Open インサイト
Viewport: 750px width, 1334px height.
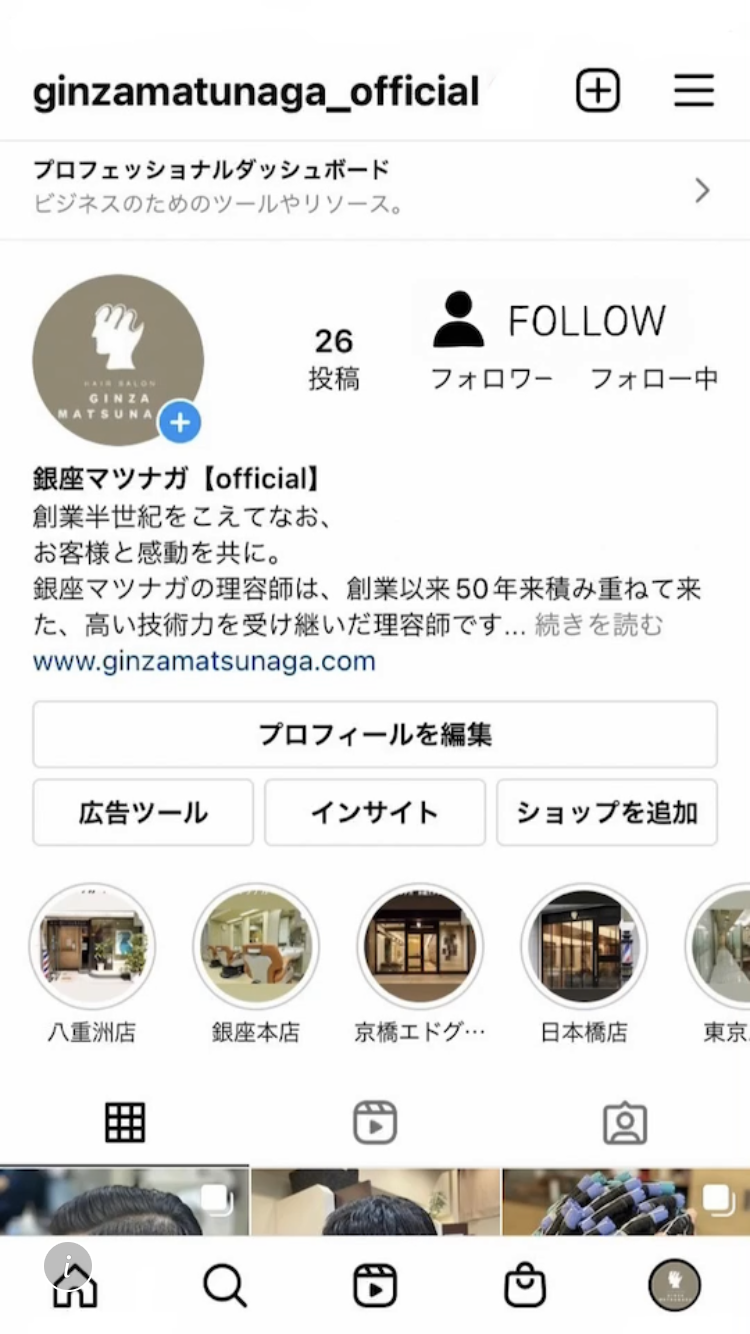pyautogui.click(x=374, y=812)
